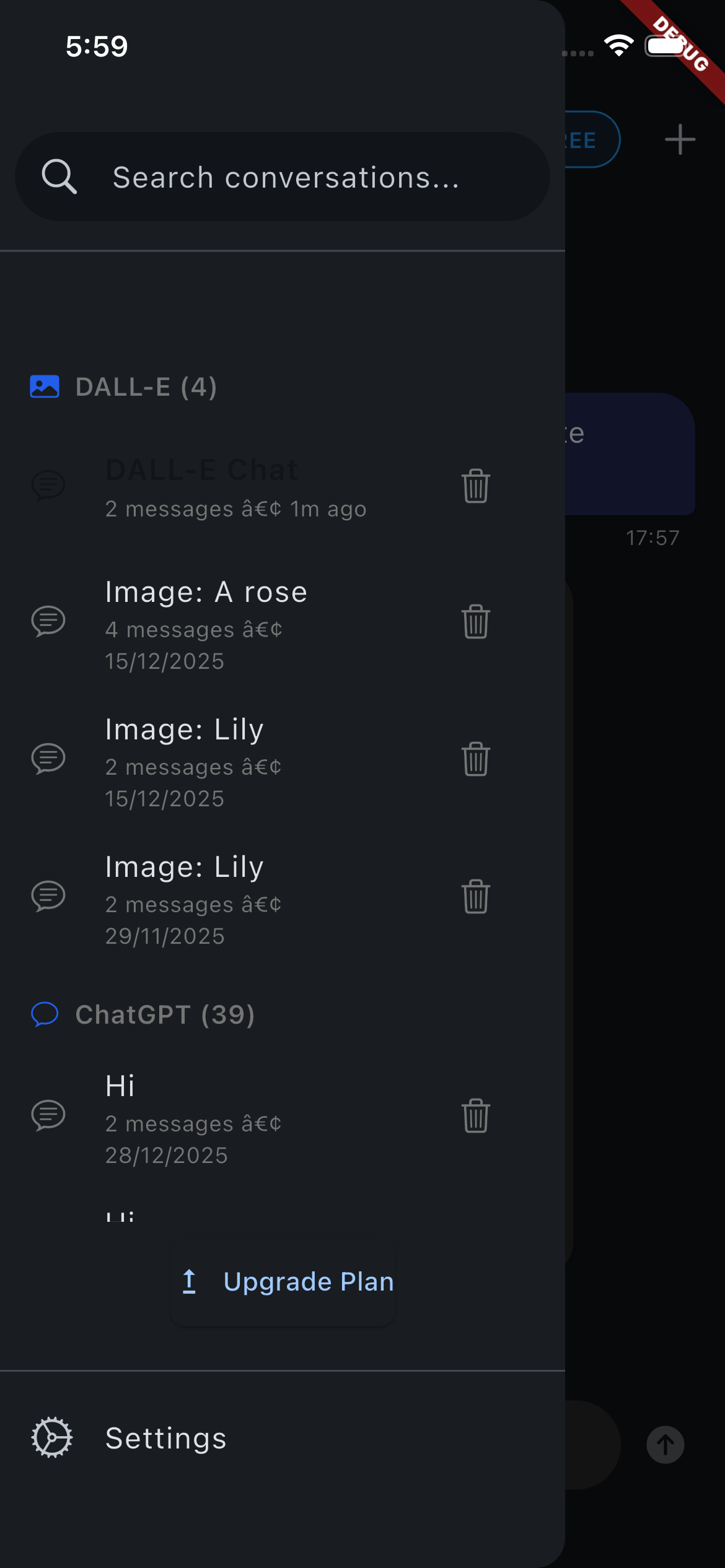Click the ChatGPT speech bubble section icon
Image resolution: width=725 pixels, height=1568 pixels.
click(x=43, y=1014)
